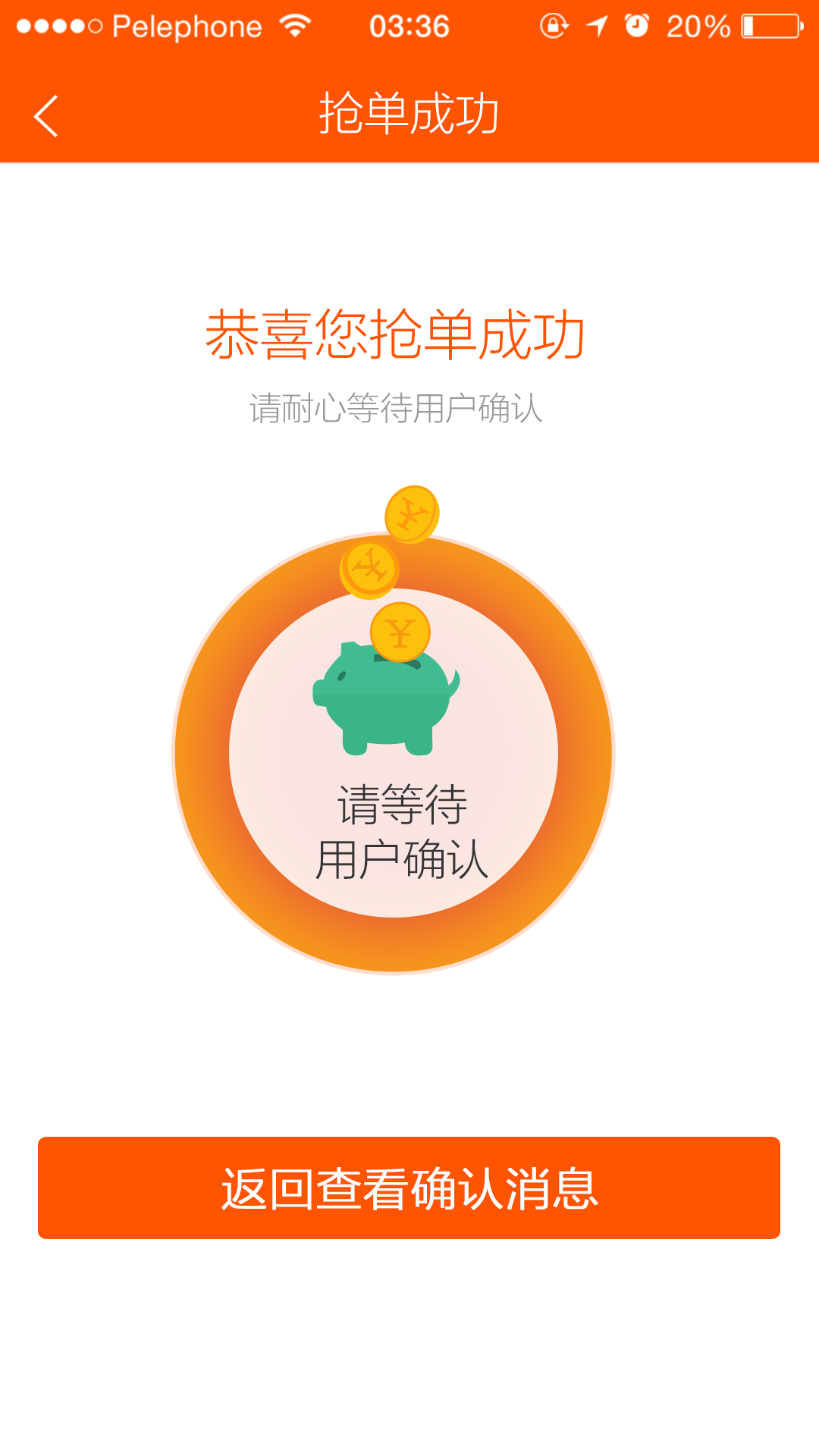This screenshot has height=1456, width=819.
Task: Go back using the header arrow
Action: click(x=46, y=116)
